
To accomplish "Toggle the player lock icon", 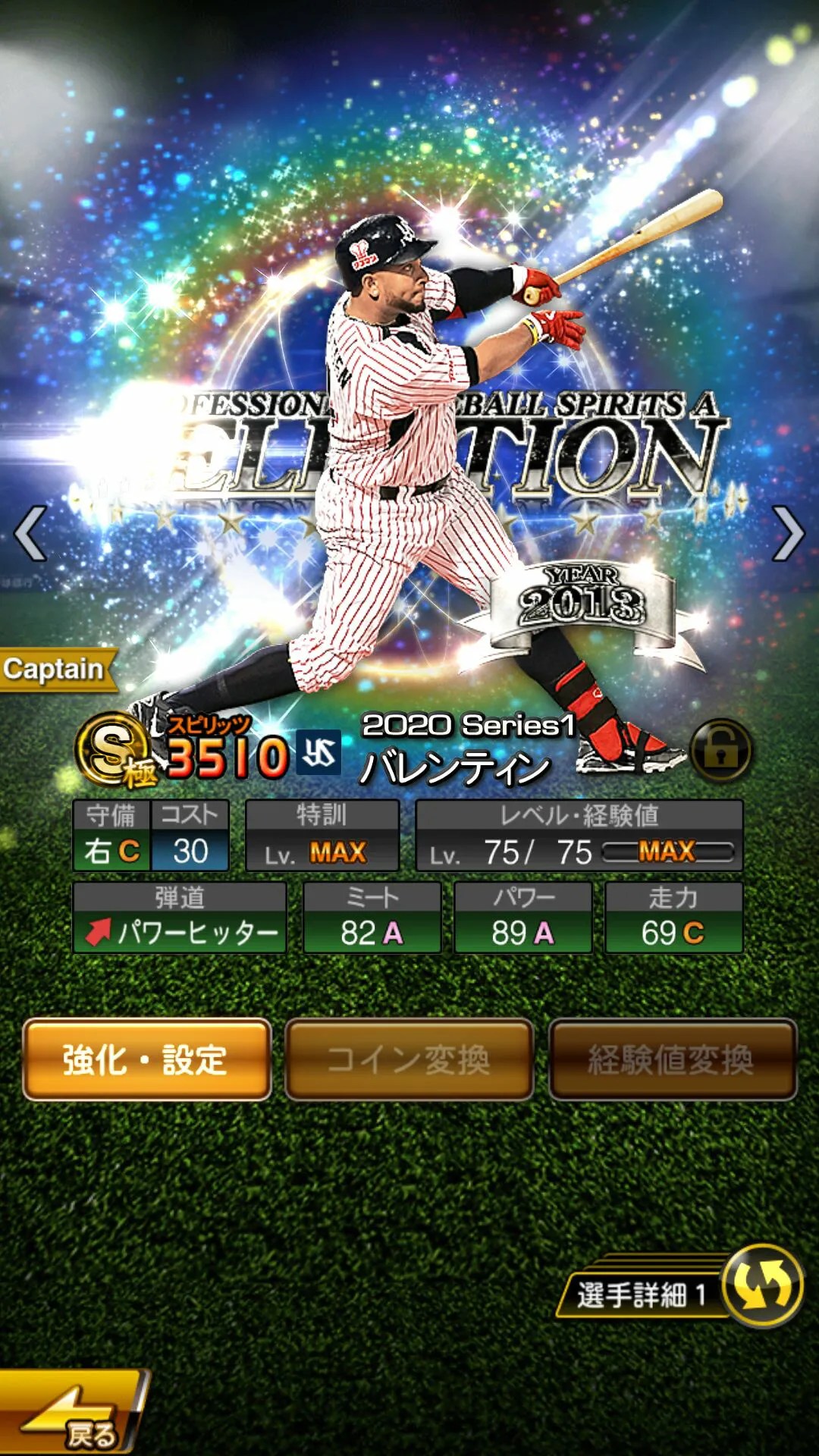I will [x=721, y=751].
